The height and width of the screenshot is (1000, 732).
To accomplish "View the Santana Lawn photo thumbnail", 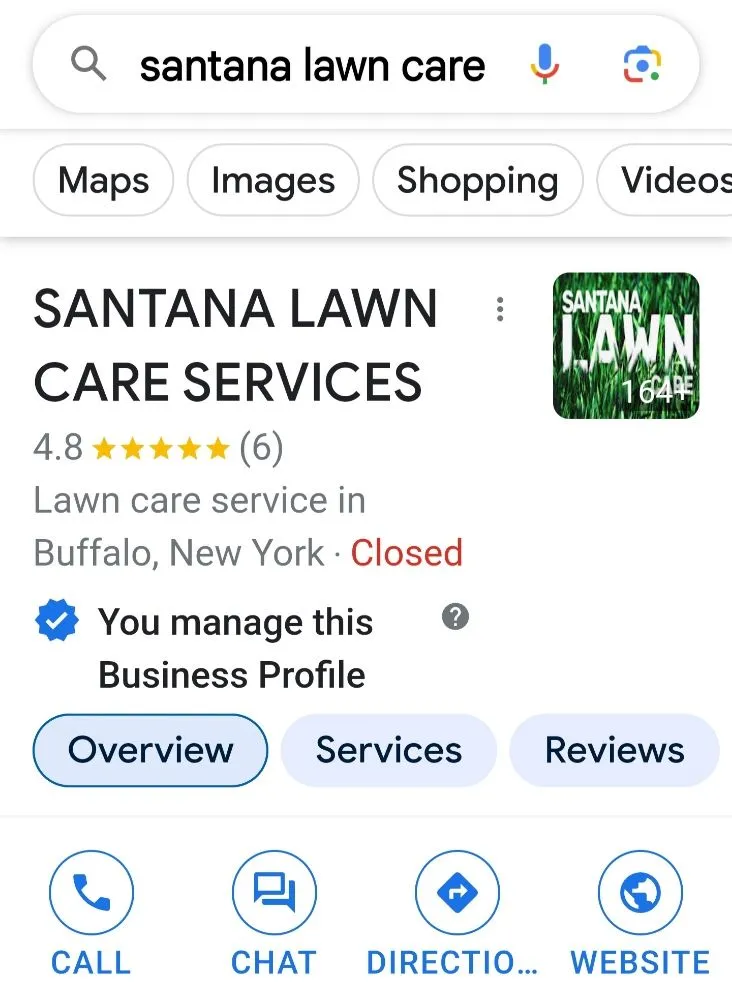I will [625, 345].
